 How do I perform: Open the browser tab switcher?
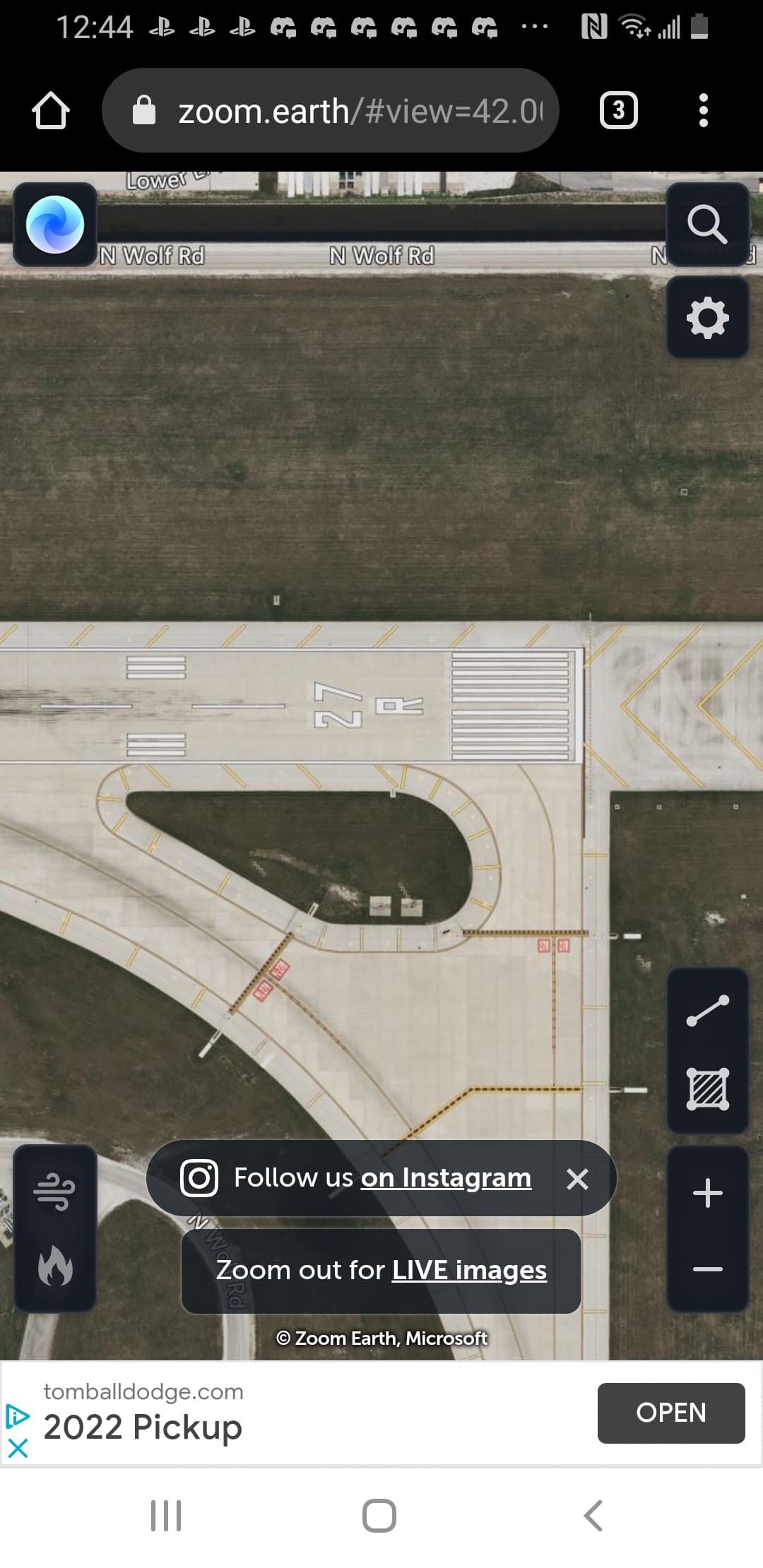tap(618, 111)
